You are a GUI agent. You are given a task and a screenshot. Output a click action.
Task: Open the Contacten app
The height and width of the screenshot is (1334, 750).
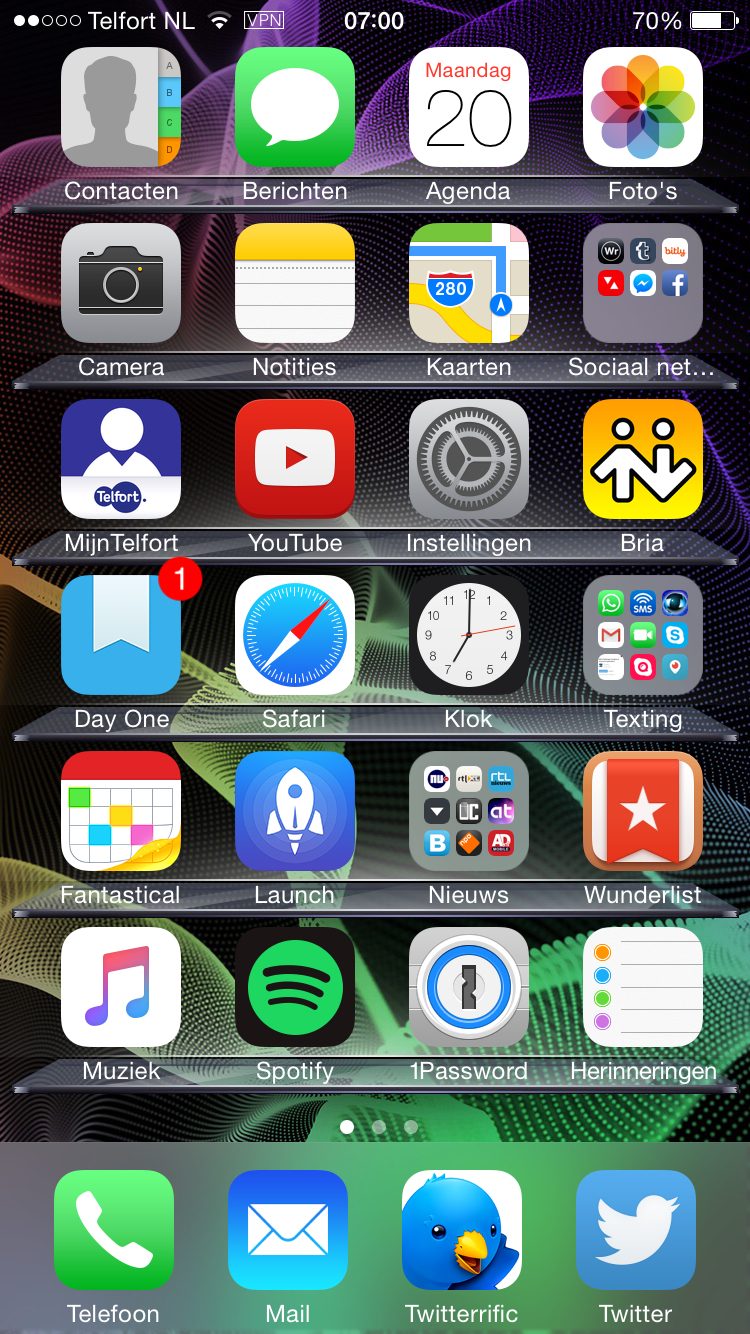click(121, 107)
